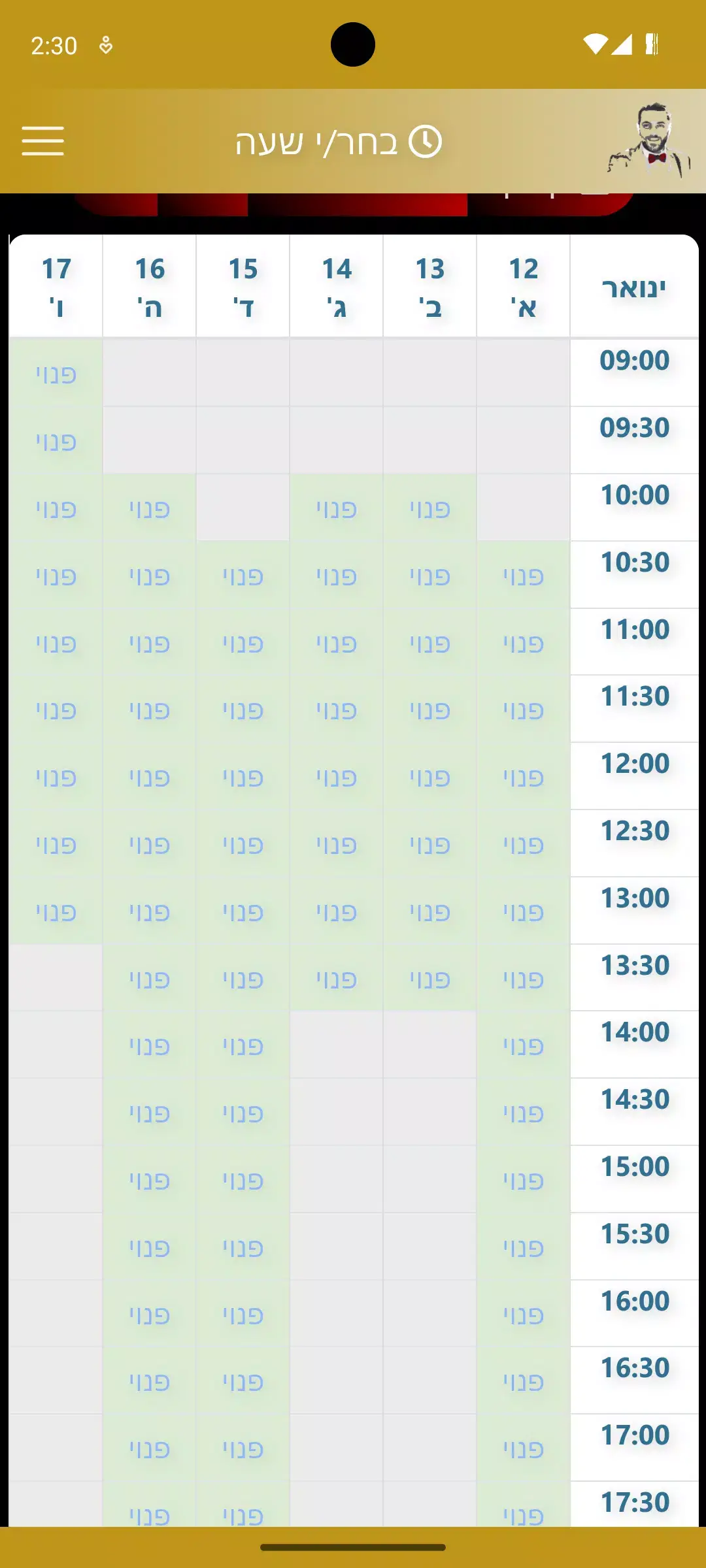Book the free 09:00 slot on Friday 17

click(x=56, y=372)
